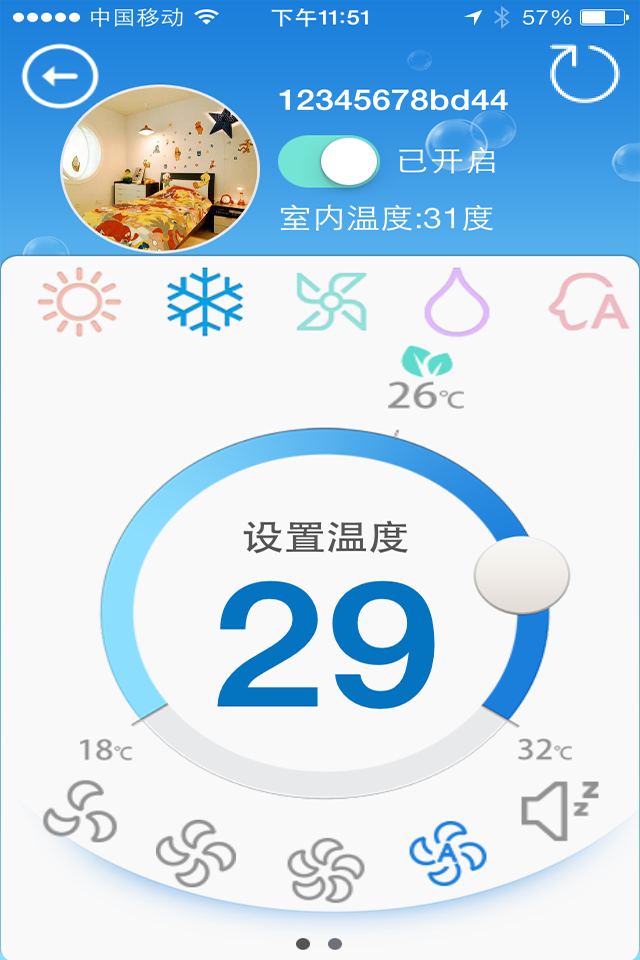The image size is (640, 960).
Task: Tap the page indicator dots
Action: [319, 943]
